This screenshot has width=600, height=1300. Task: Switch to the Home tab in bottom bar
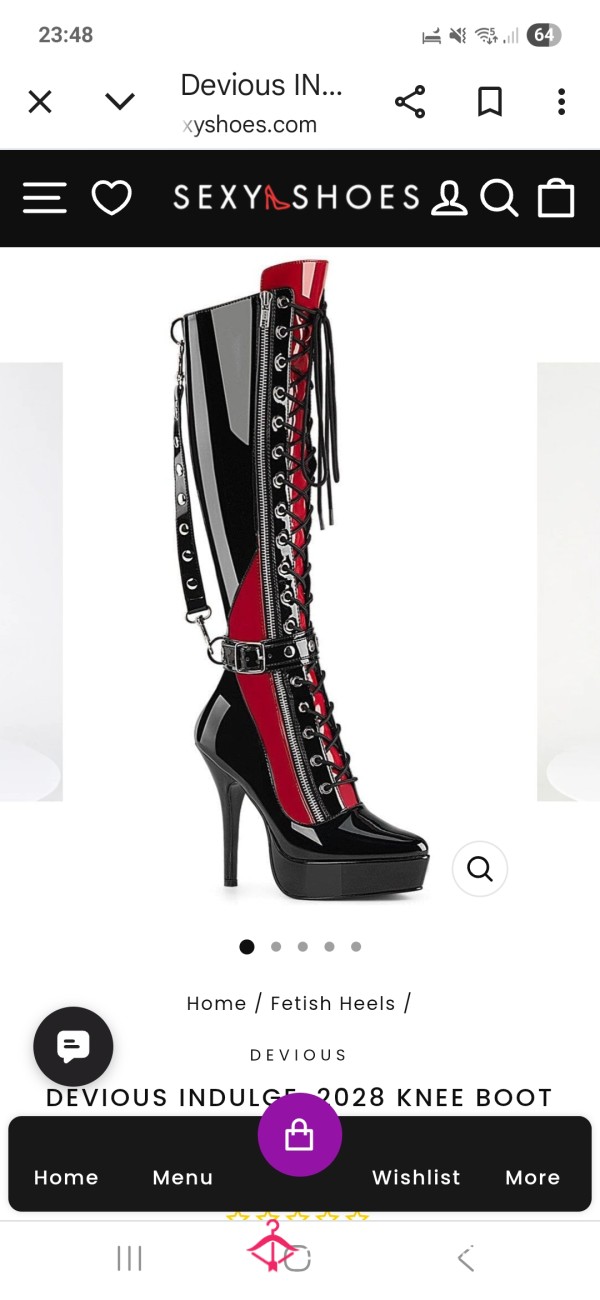pyautogui.click(x=66, y=1177)
